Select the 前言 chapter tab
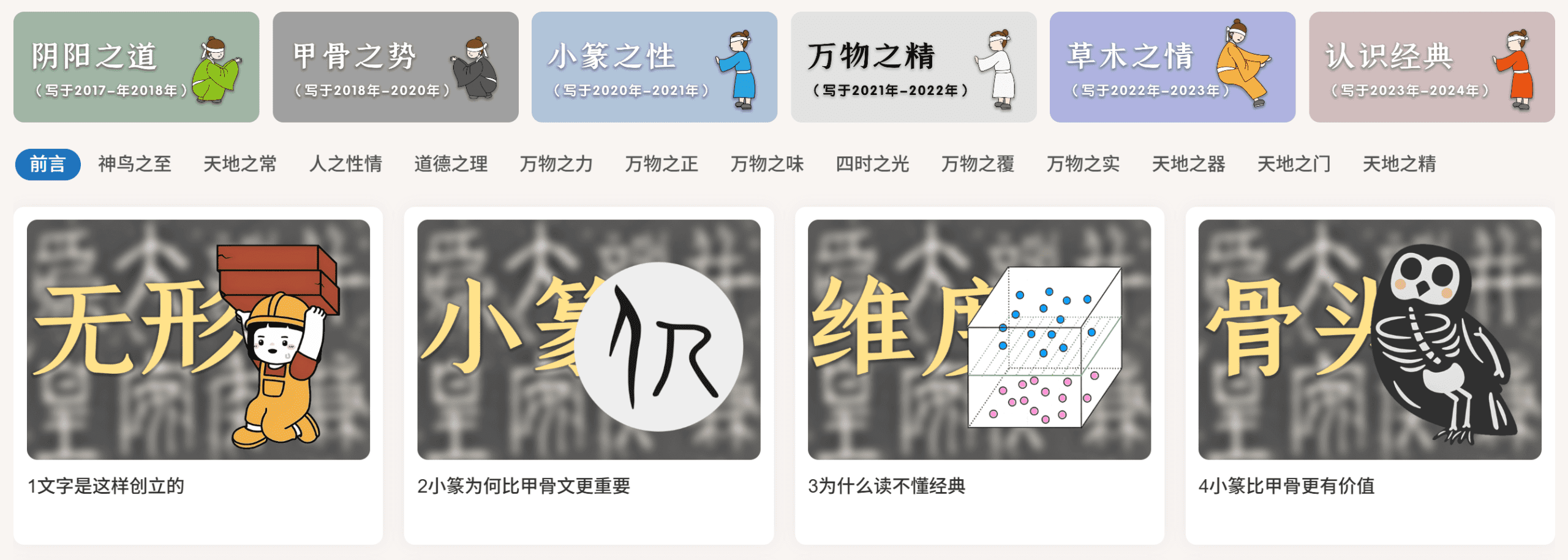This screenshot has height=560, width=1568. click(48, 164)
